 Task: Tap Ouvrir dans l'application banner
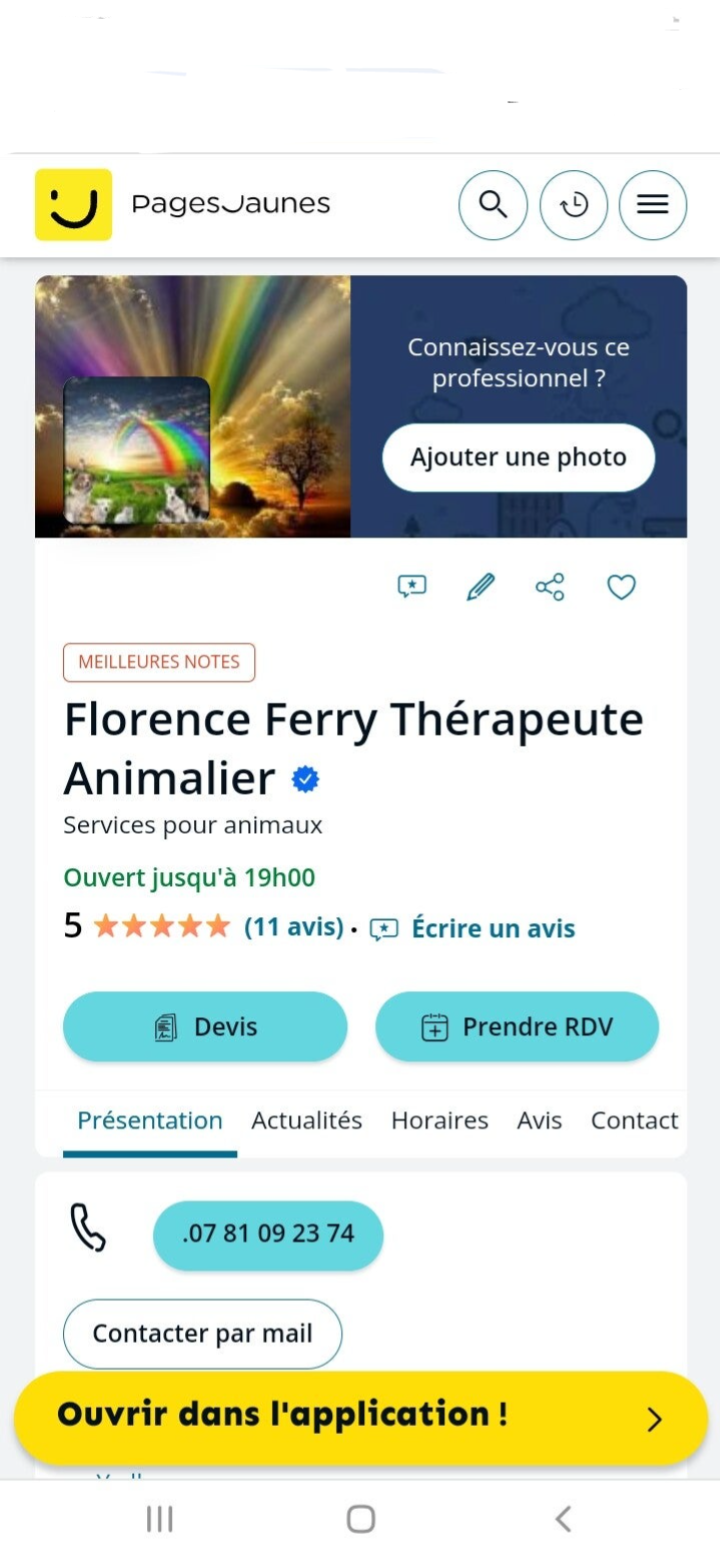tap(360, 1417)
